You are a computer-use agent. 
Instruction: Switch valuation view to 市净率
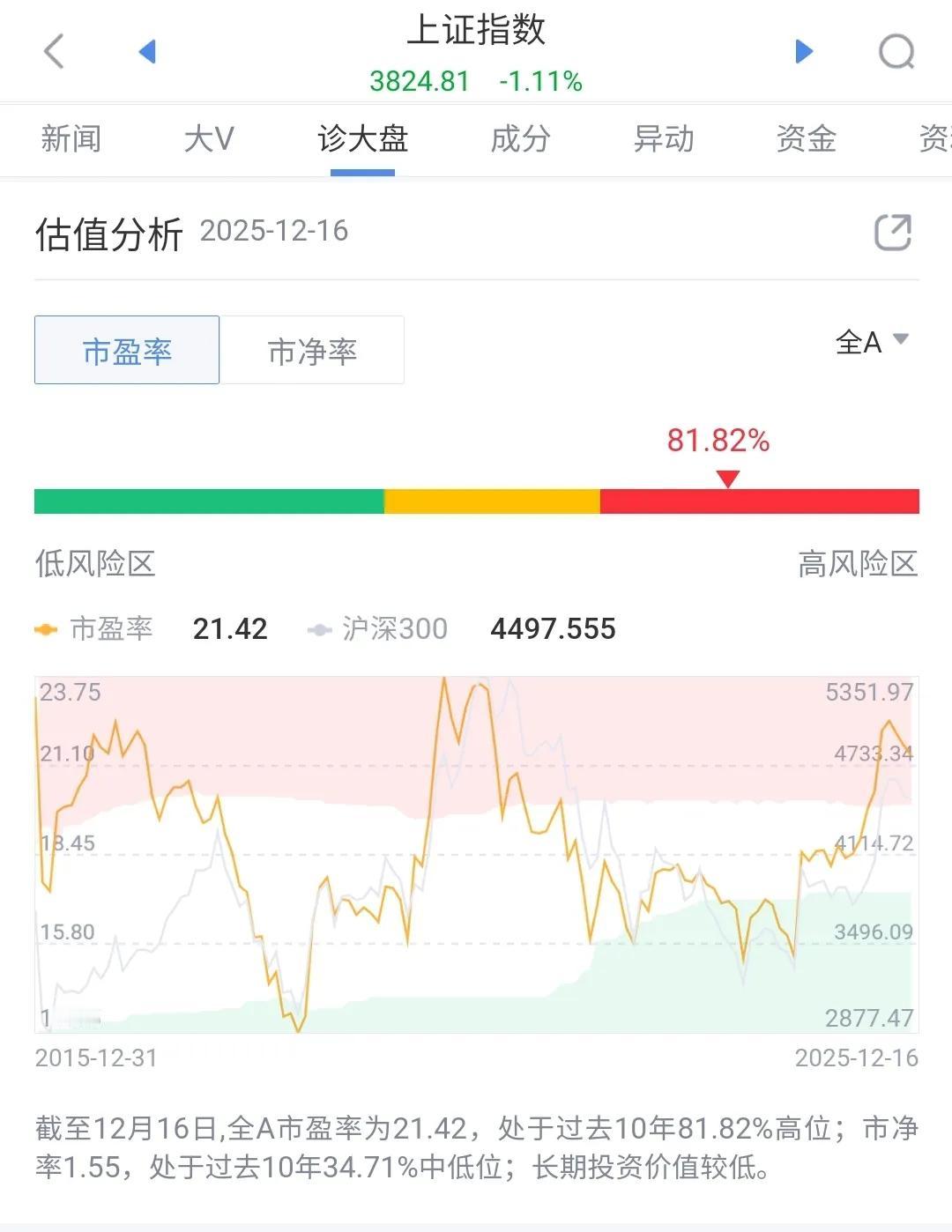pyautogui.click(x=314, y=350)
